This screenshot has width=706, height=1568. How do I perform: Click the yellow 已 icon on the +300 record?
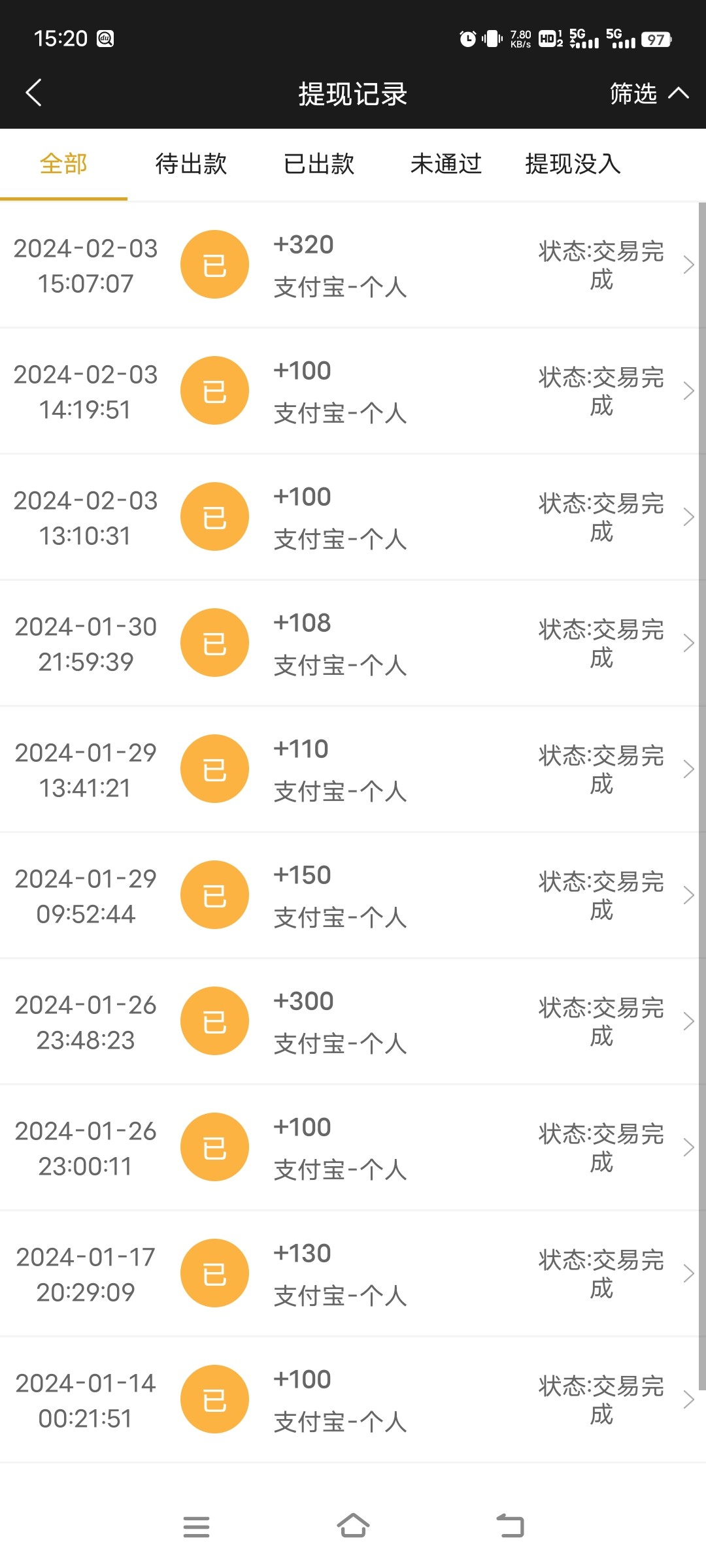click(x=214, y=1021)
